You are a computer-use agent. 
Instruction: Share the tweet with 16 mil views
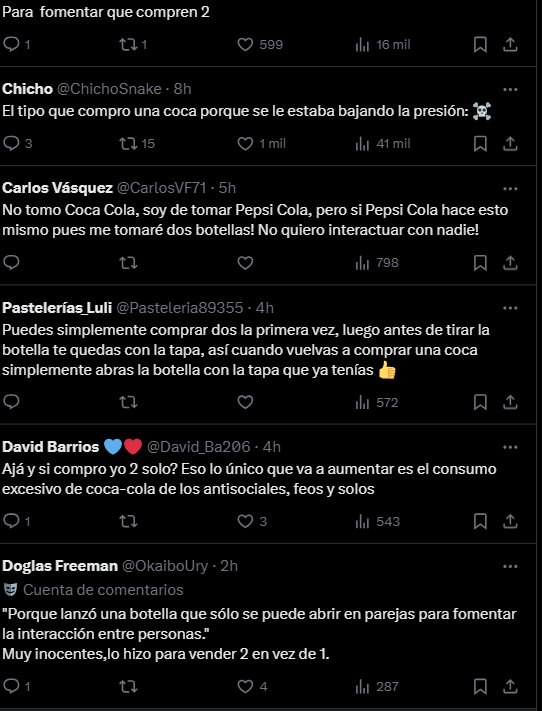click(510, 44)
